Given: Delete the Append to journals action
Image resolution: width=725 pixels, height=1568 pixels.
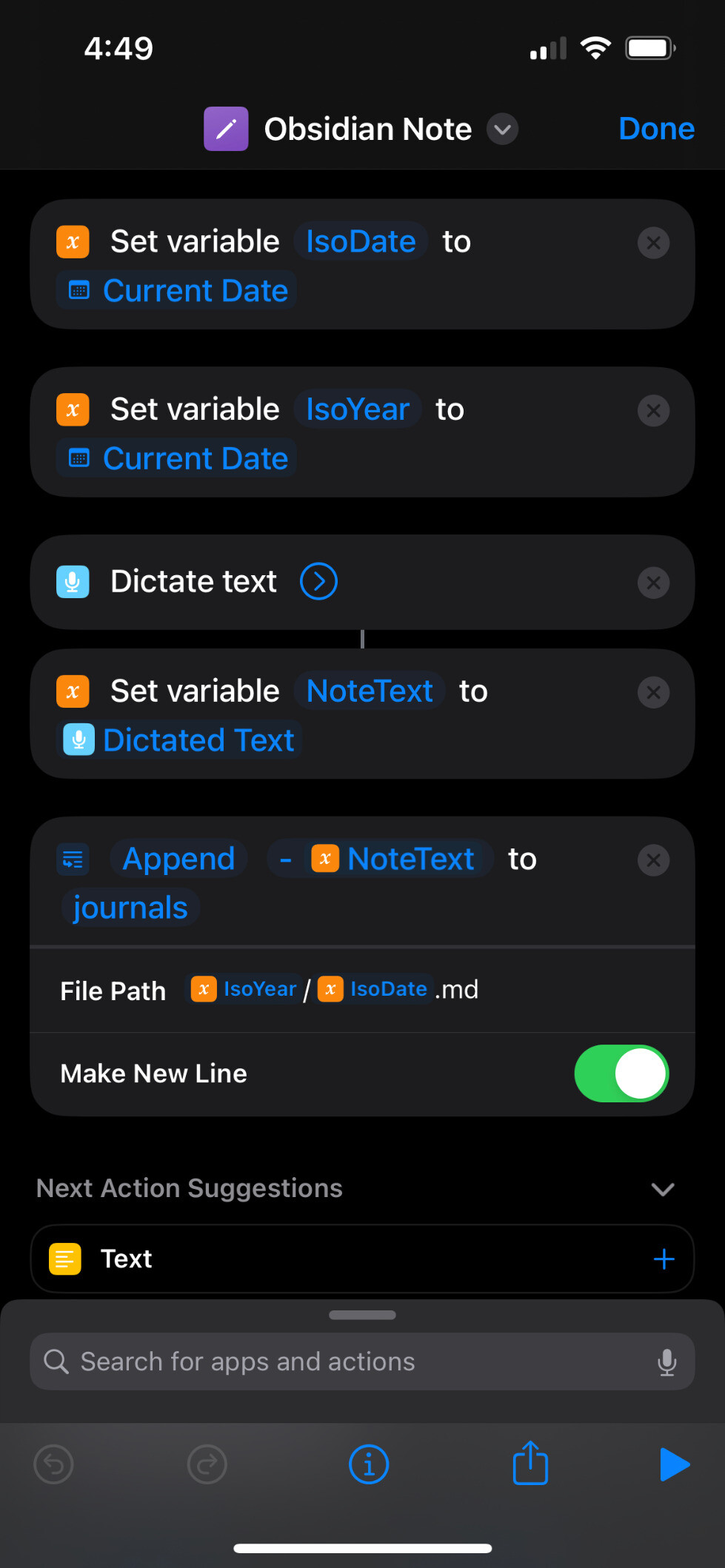Looking at the screenshot, I should pos(653,860).
